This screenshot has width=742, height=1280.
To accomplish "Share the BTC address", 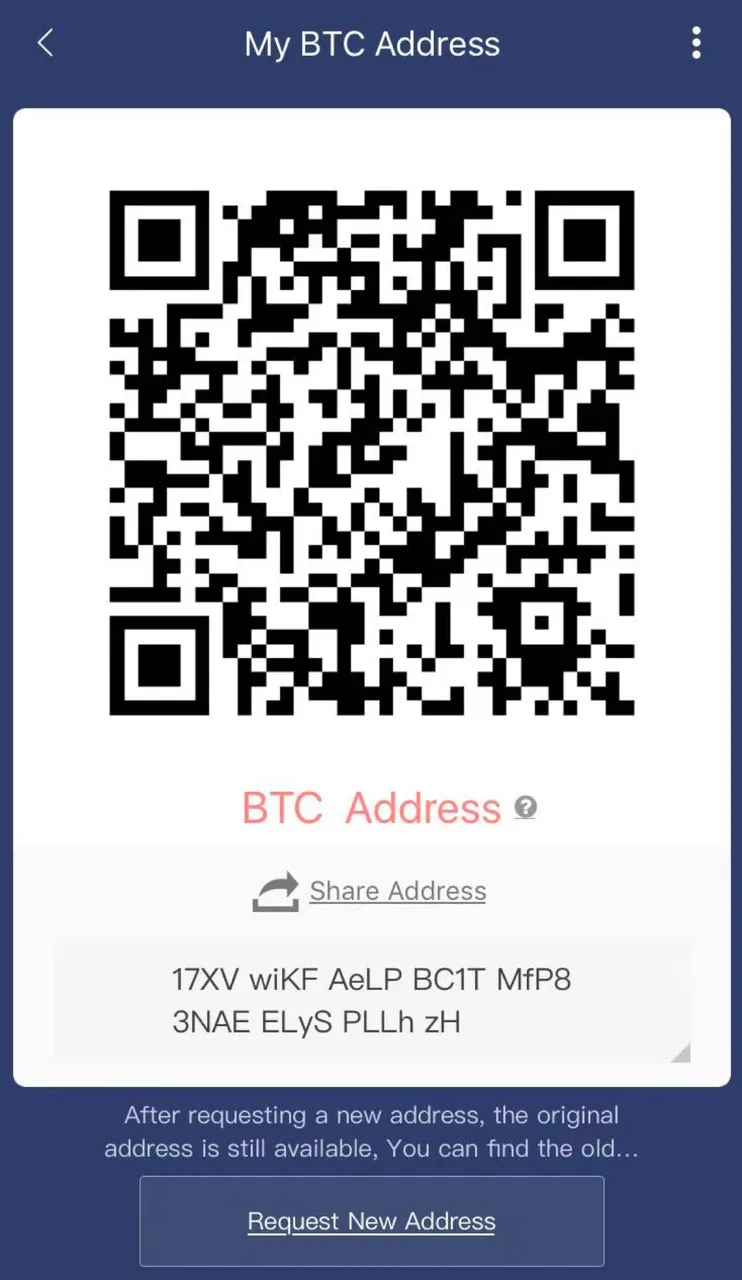I will (x=369, y=891).
